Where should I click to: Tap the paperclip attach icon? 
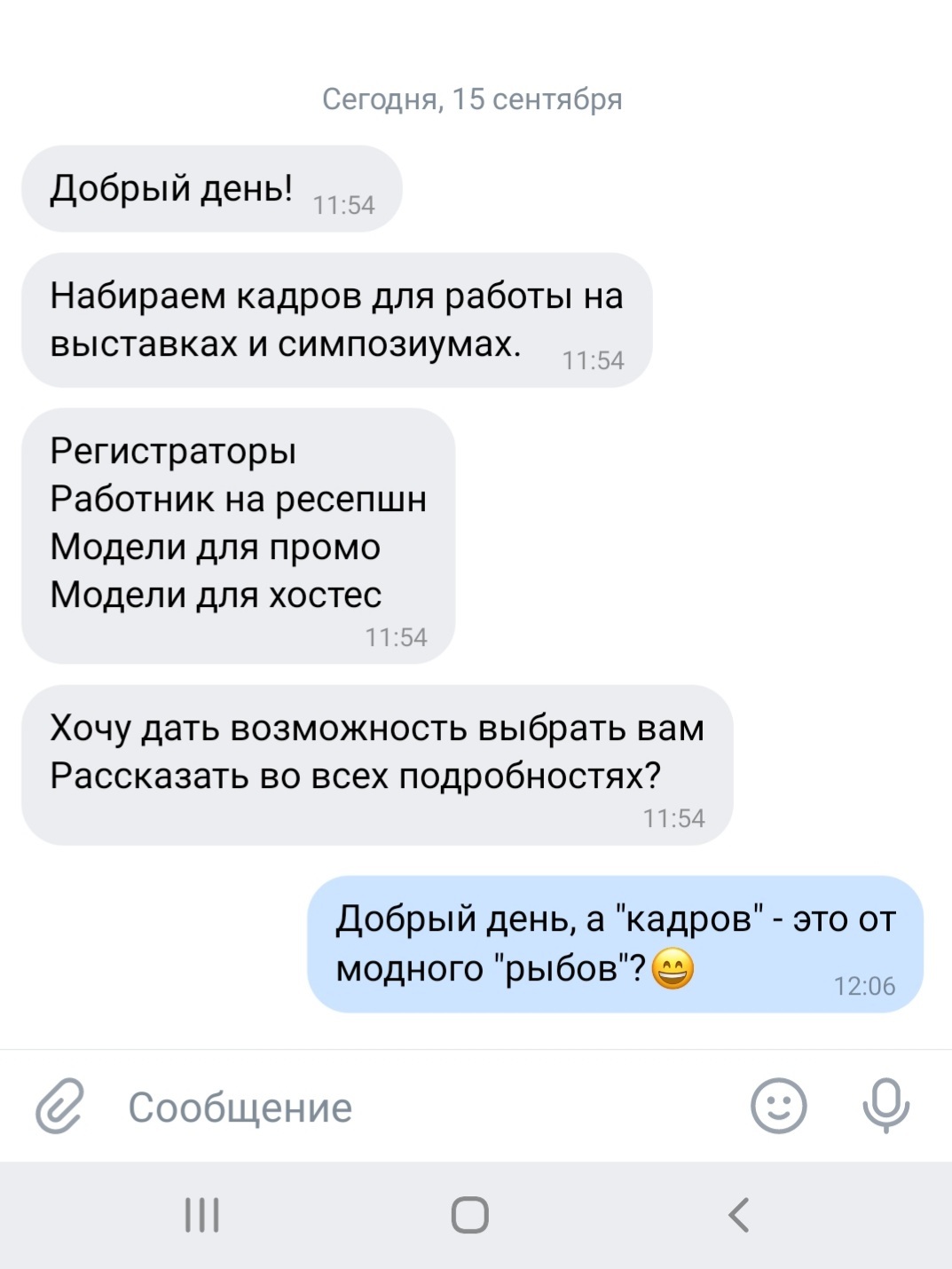click(x=59, y=1107)
